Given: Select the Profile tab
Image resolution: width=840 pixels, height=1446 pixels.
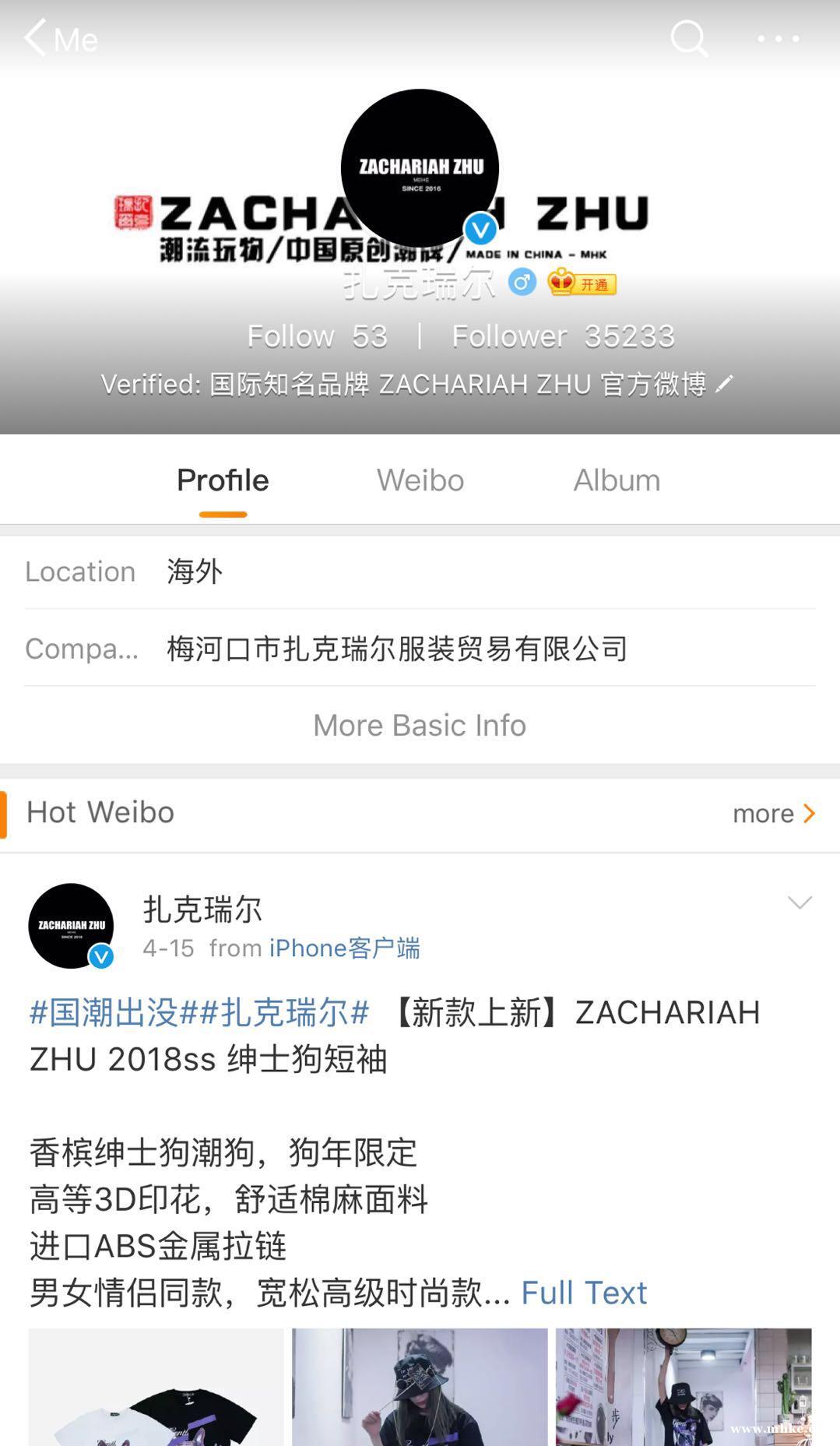Looking at the screenshot, I should [223, 480].
